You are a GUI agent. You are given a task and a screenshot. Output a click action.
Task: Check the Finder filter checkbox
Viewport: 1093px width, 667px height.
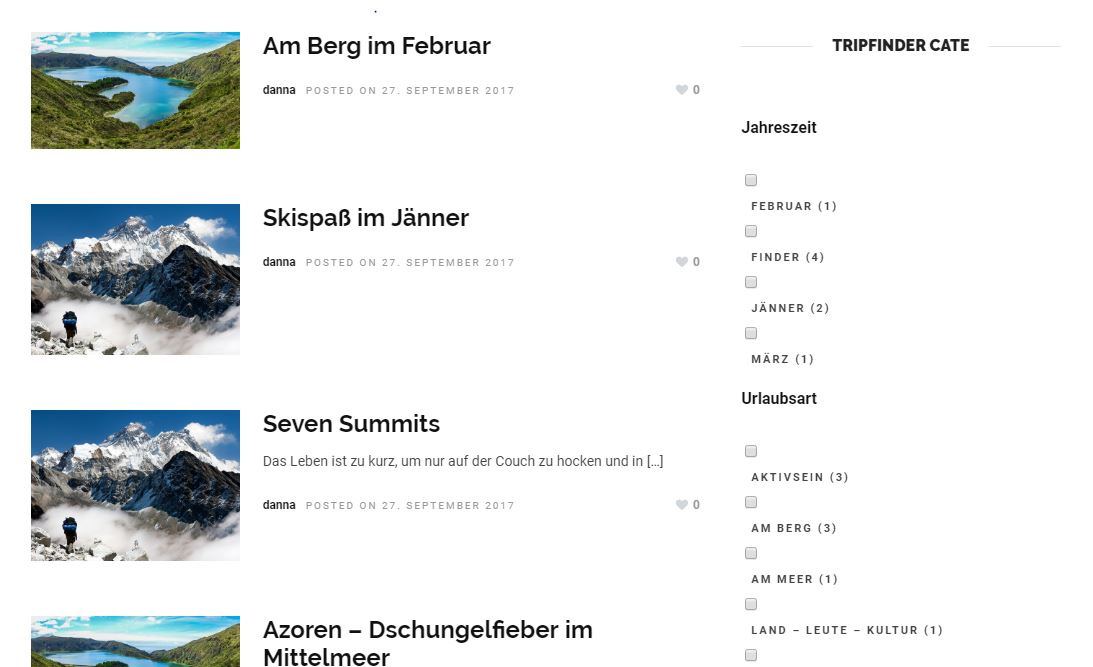pyautogui.click(x=751, y=231)
